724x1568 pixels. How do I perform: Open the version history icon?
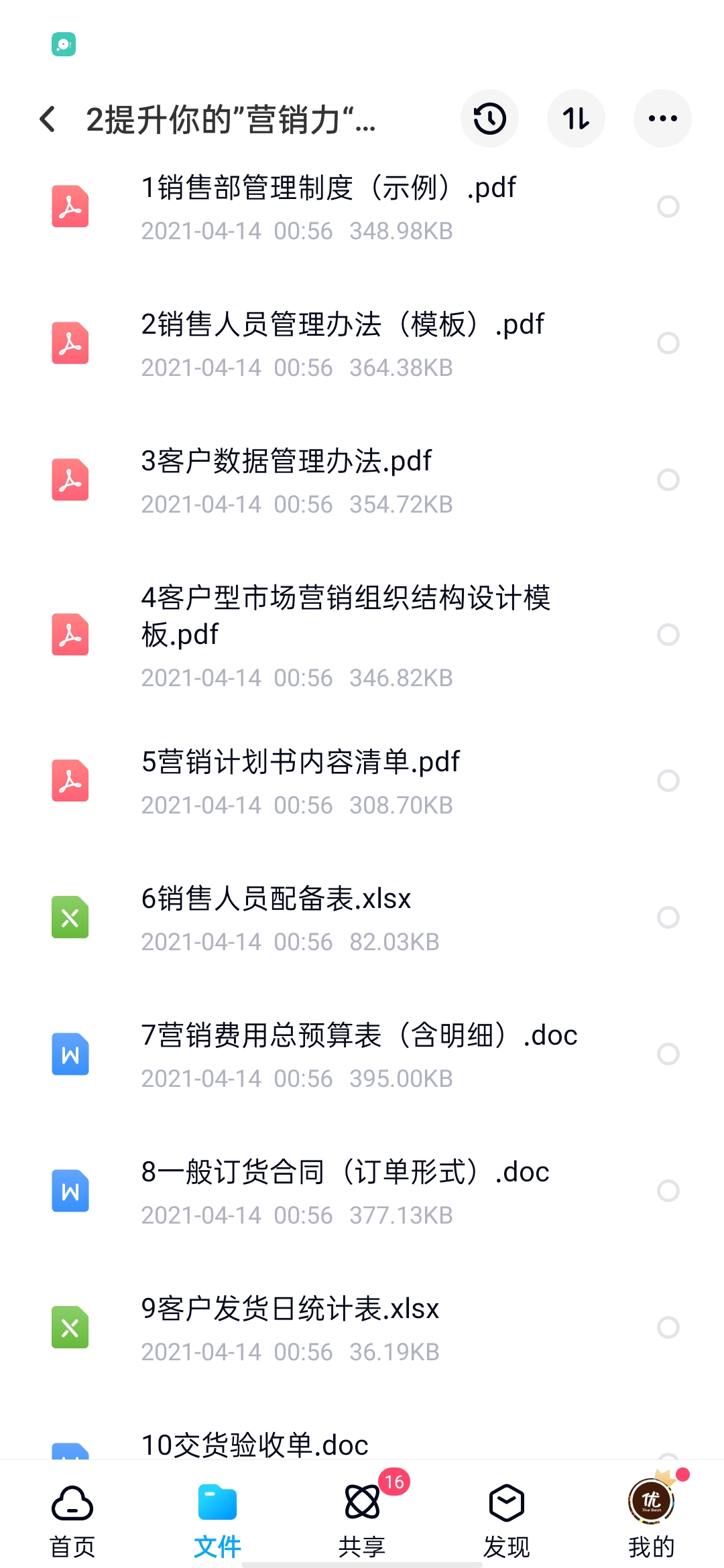489,118
